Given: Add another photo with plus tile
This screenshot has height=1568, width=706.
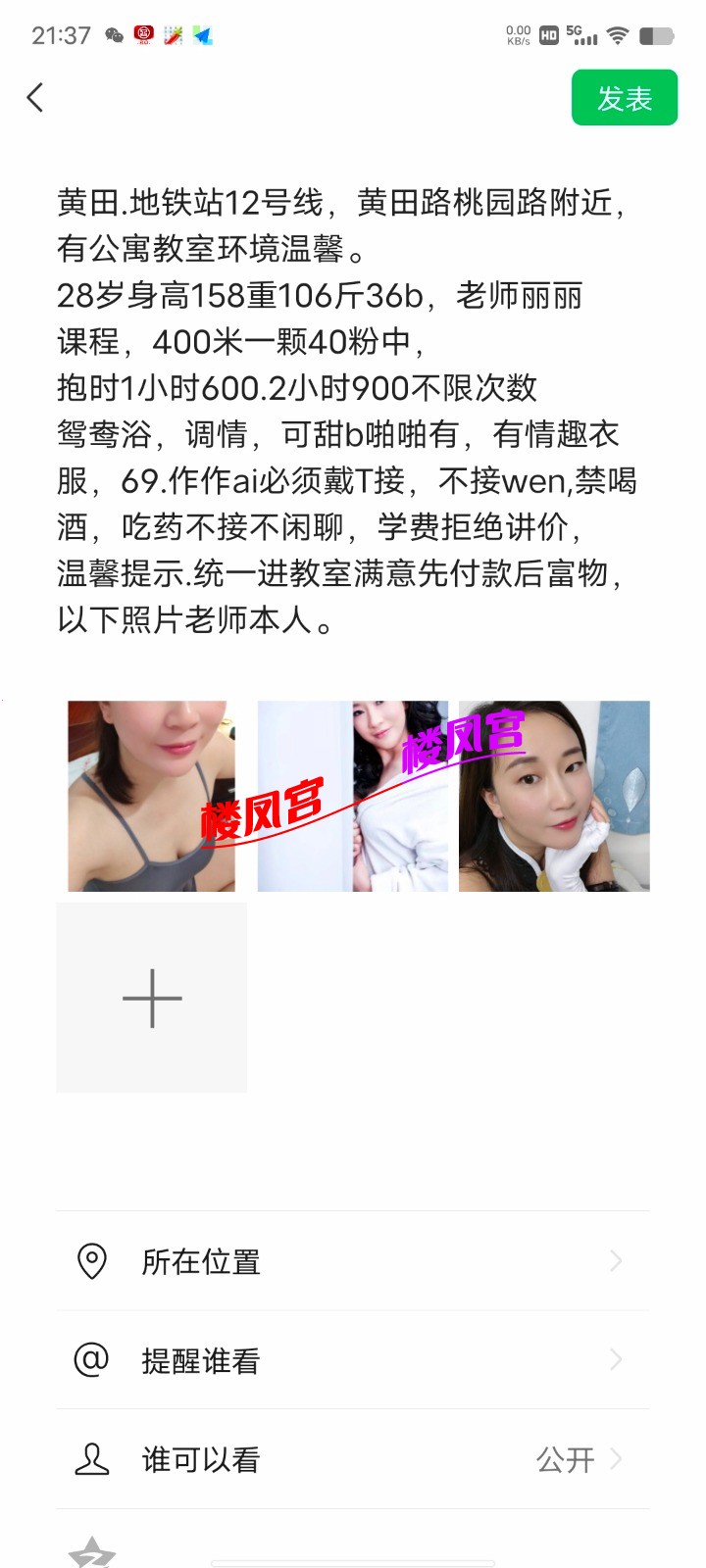Looking at the screenshot, I should 152,998.
